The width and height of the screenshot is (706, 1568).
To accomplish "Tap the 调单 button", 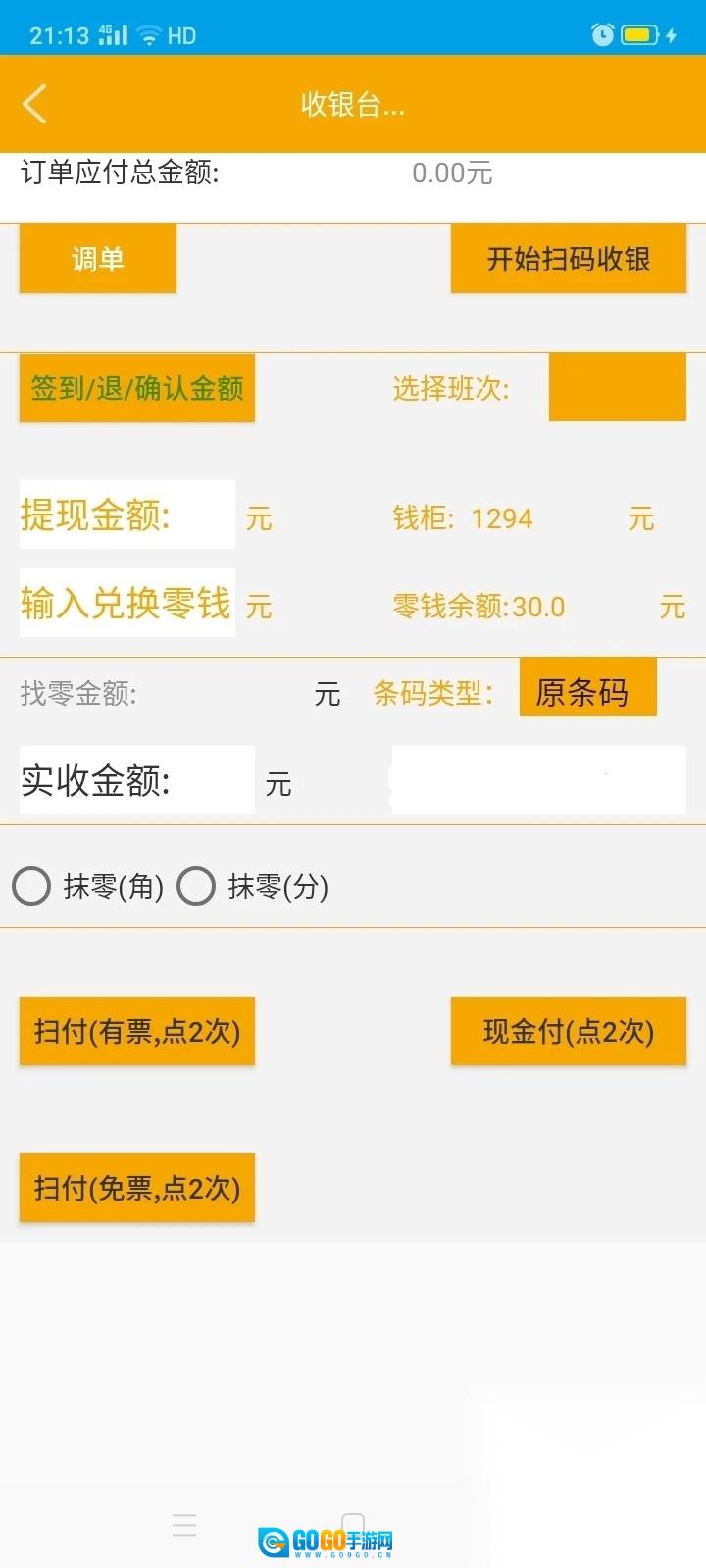I will (98, 259).
